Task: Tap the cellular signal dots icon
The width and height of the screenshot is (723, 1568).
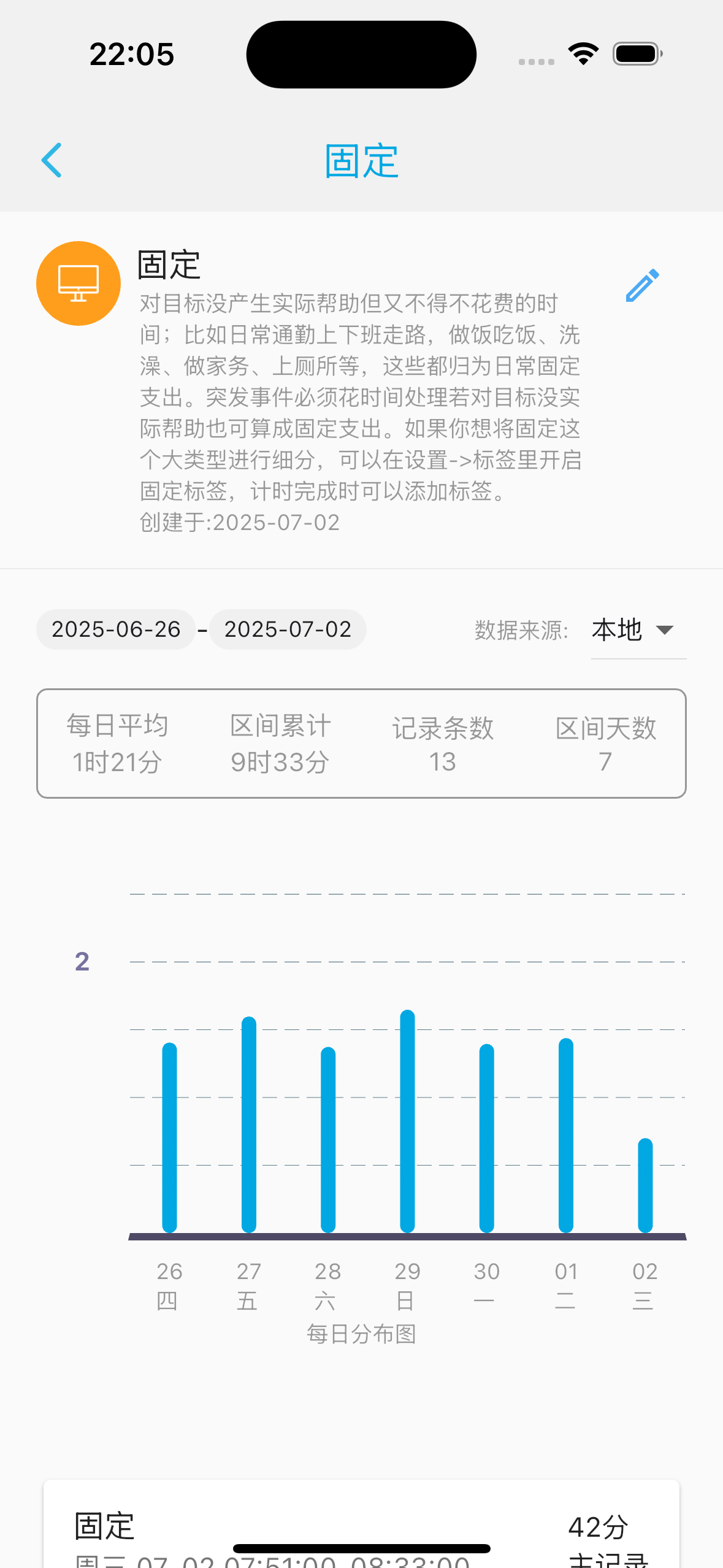Action: tap(534, 61)
